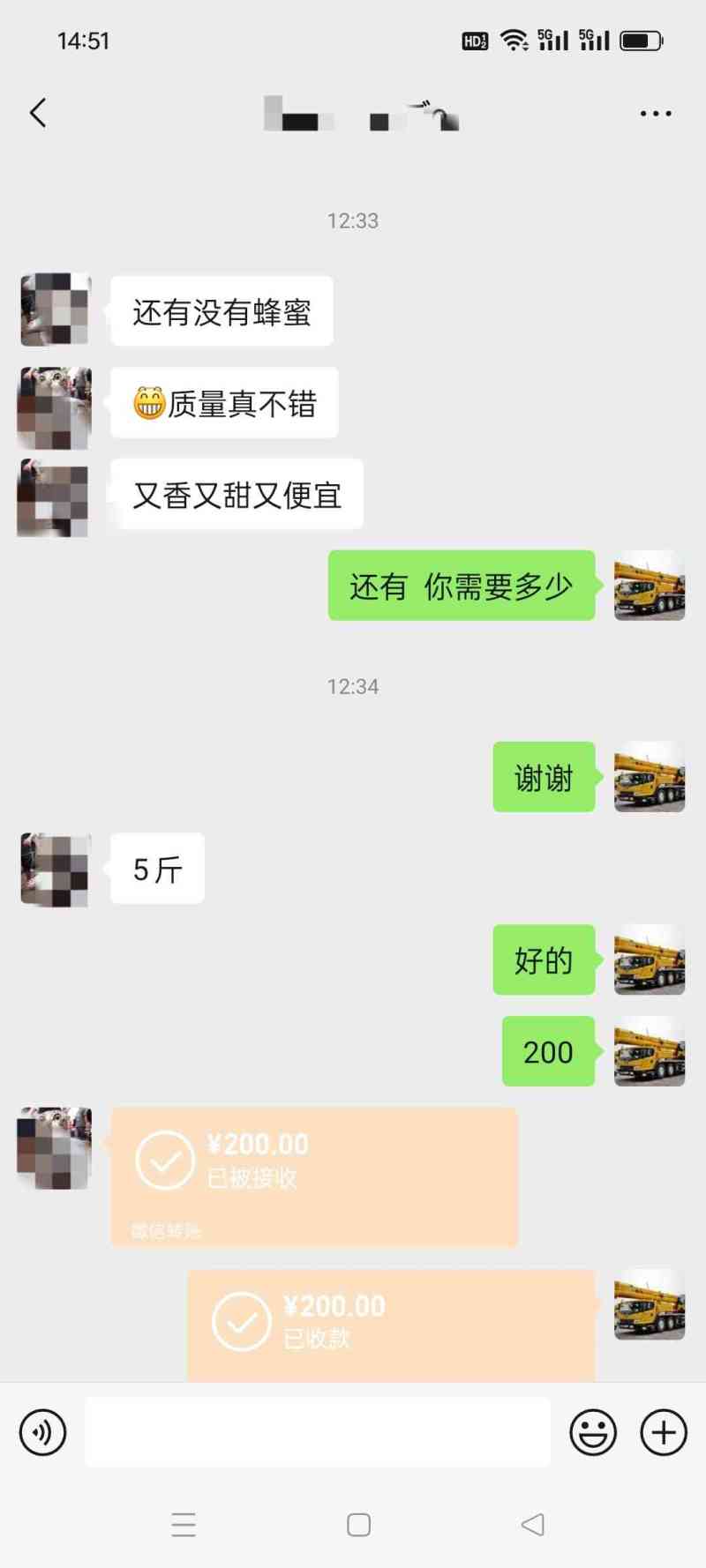Go back to the chat list

click(x=38, y=113)
